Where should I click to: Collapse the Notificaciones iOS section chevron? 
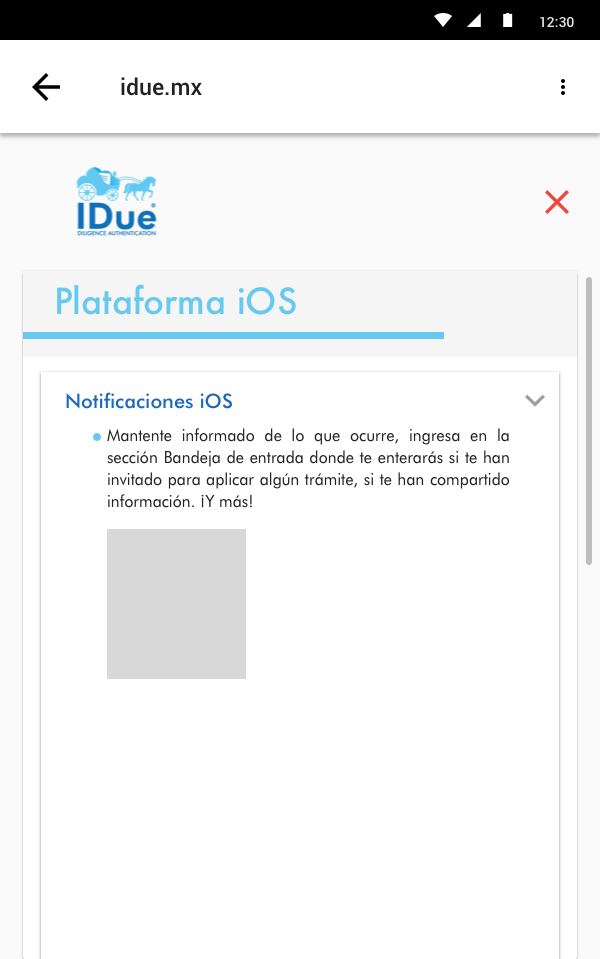pyautogui.click(x=535, y=401)
